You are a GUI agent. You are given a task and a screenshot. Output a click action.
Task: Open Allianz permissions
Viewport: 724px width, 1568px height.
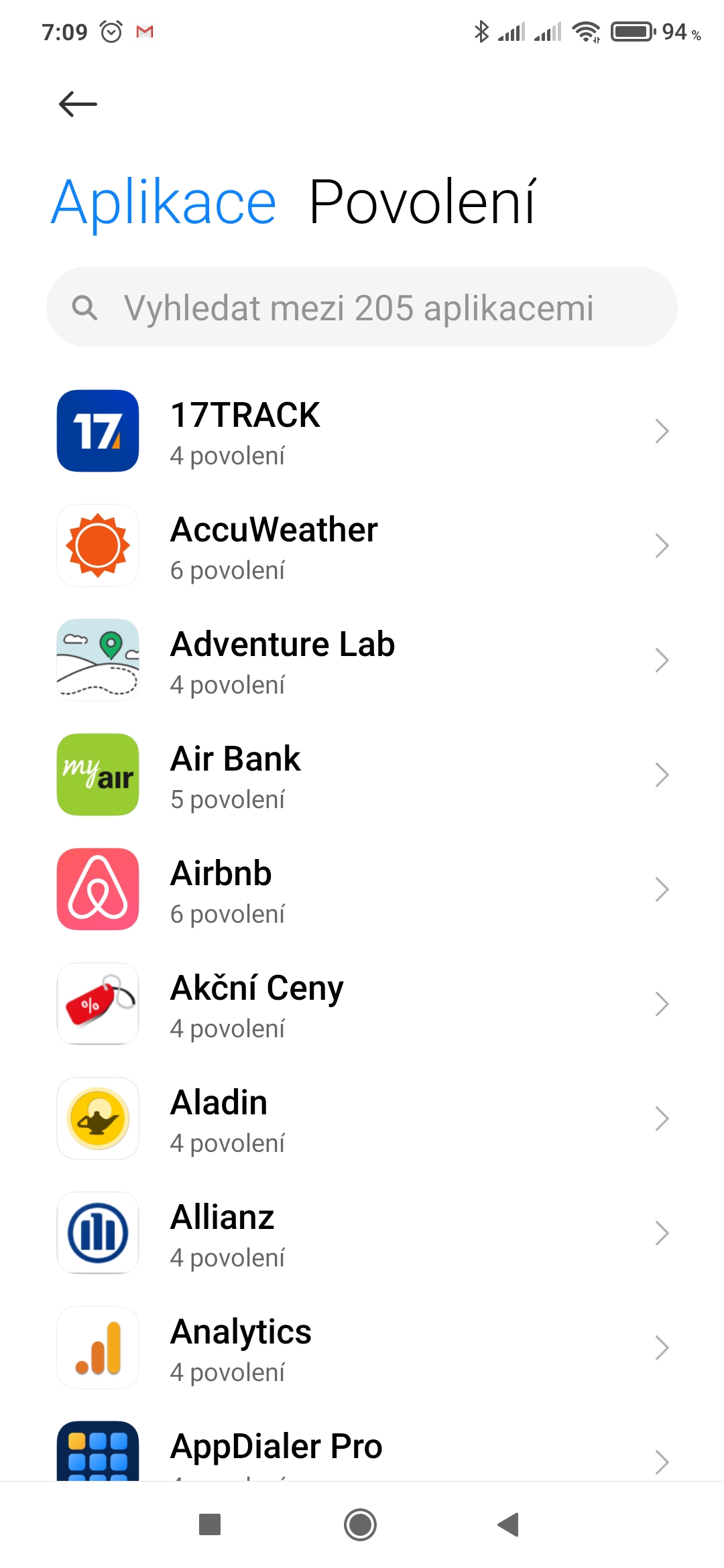coord(362,1234)
